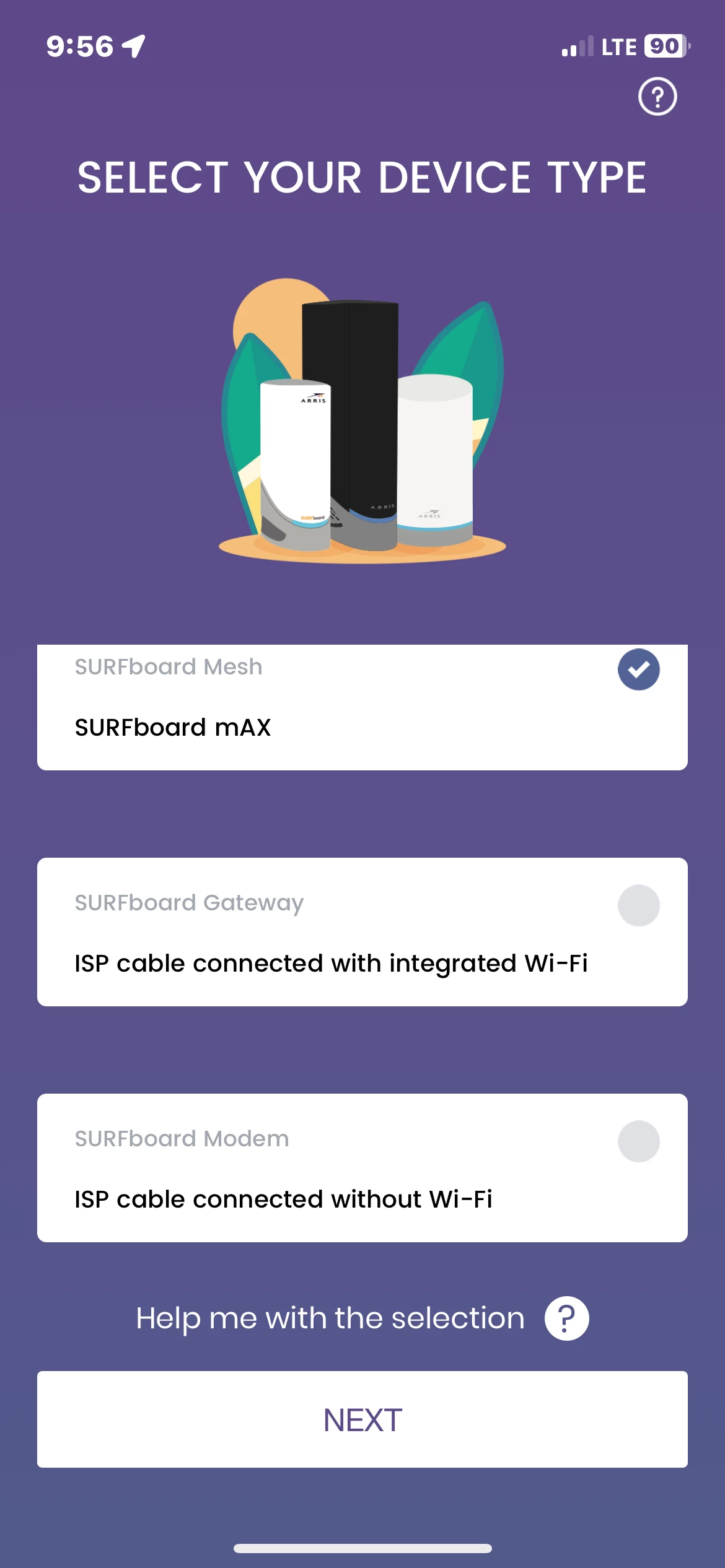Open Help me with the selection
Viewport: 725px width, 1568px height.
tap(362, 1318)
